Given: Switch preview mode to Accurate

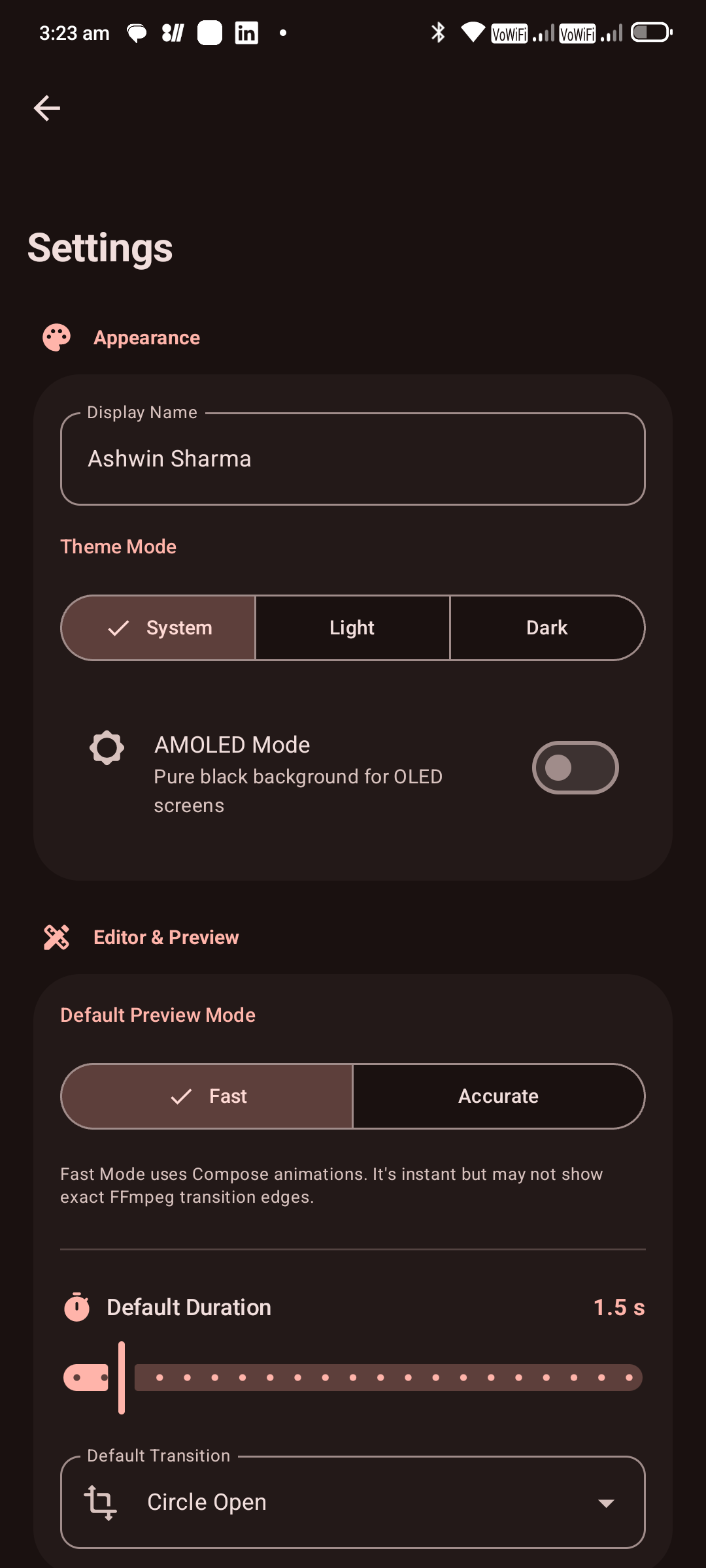Looking at the screenshot, I should [x=498, y=1096].
